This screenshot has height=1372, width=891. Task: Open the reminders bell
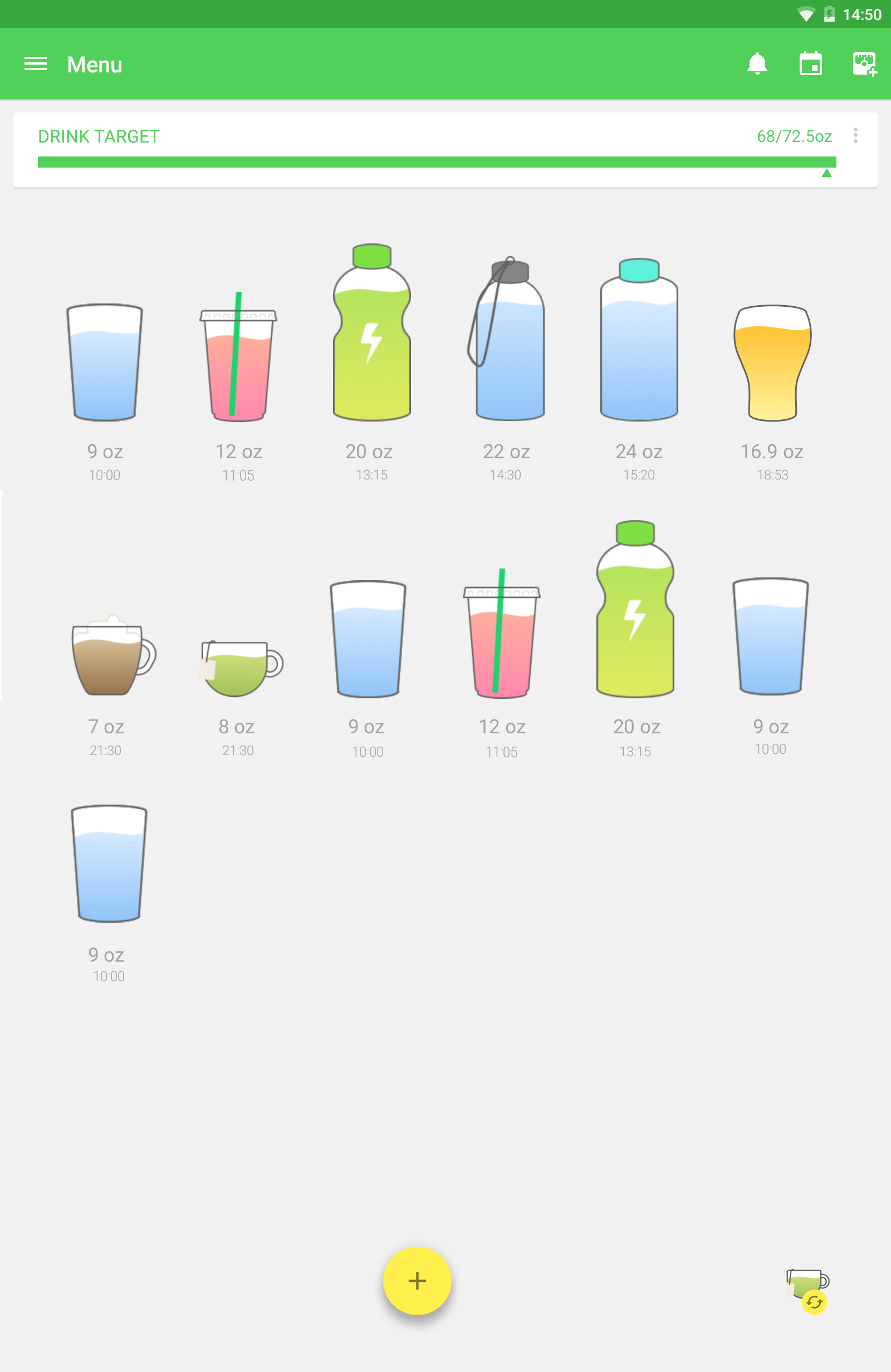point(757,64)
